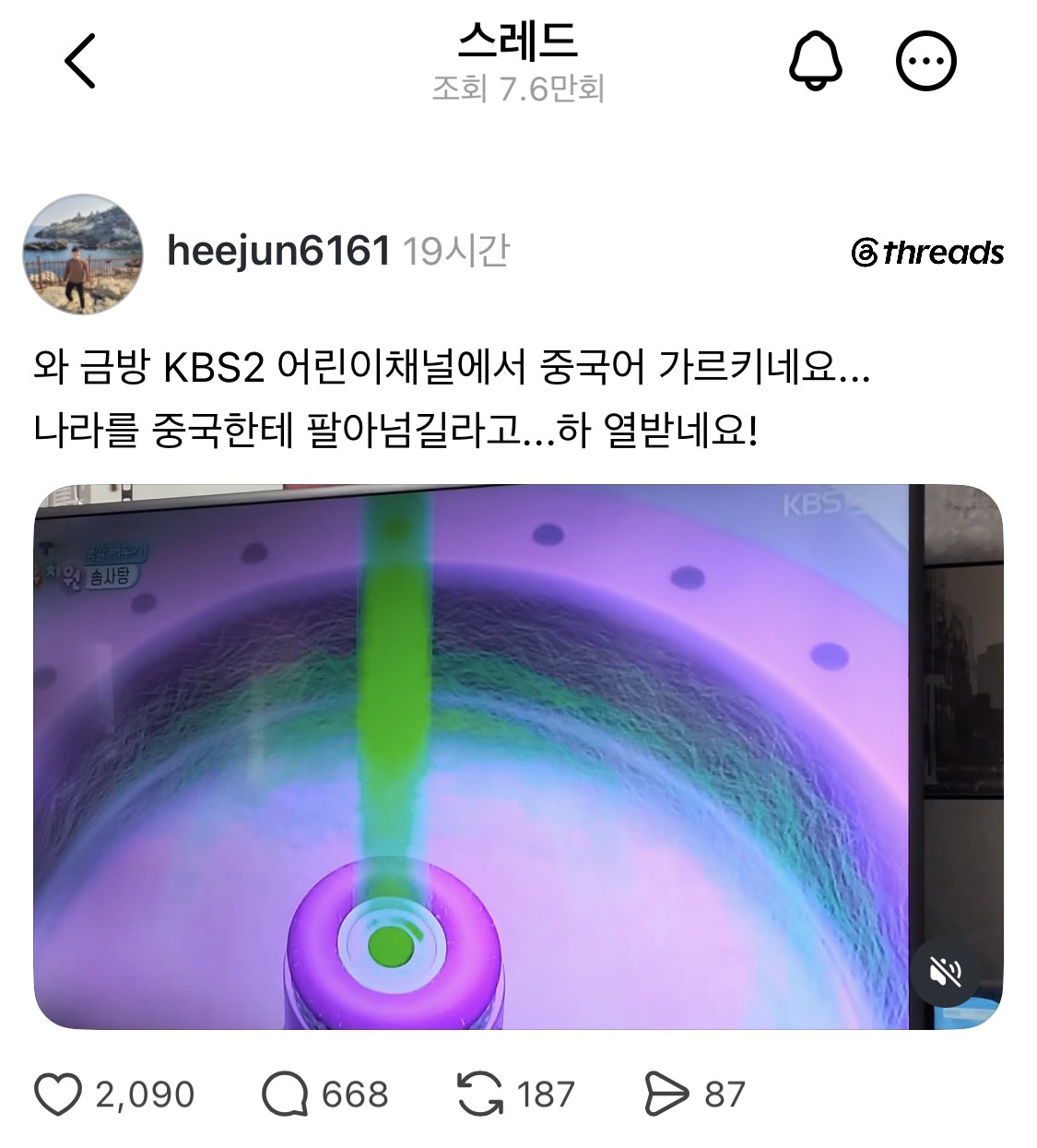This screenshot has width=1037, height=1148.
Task: Tap the heejun6161 username
Action: pyautogui.click(x=279, y=251)
